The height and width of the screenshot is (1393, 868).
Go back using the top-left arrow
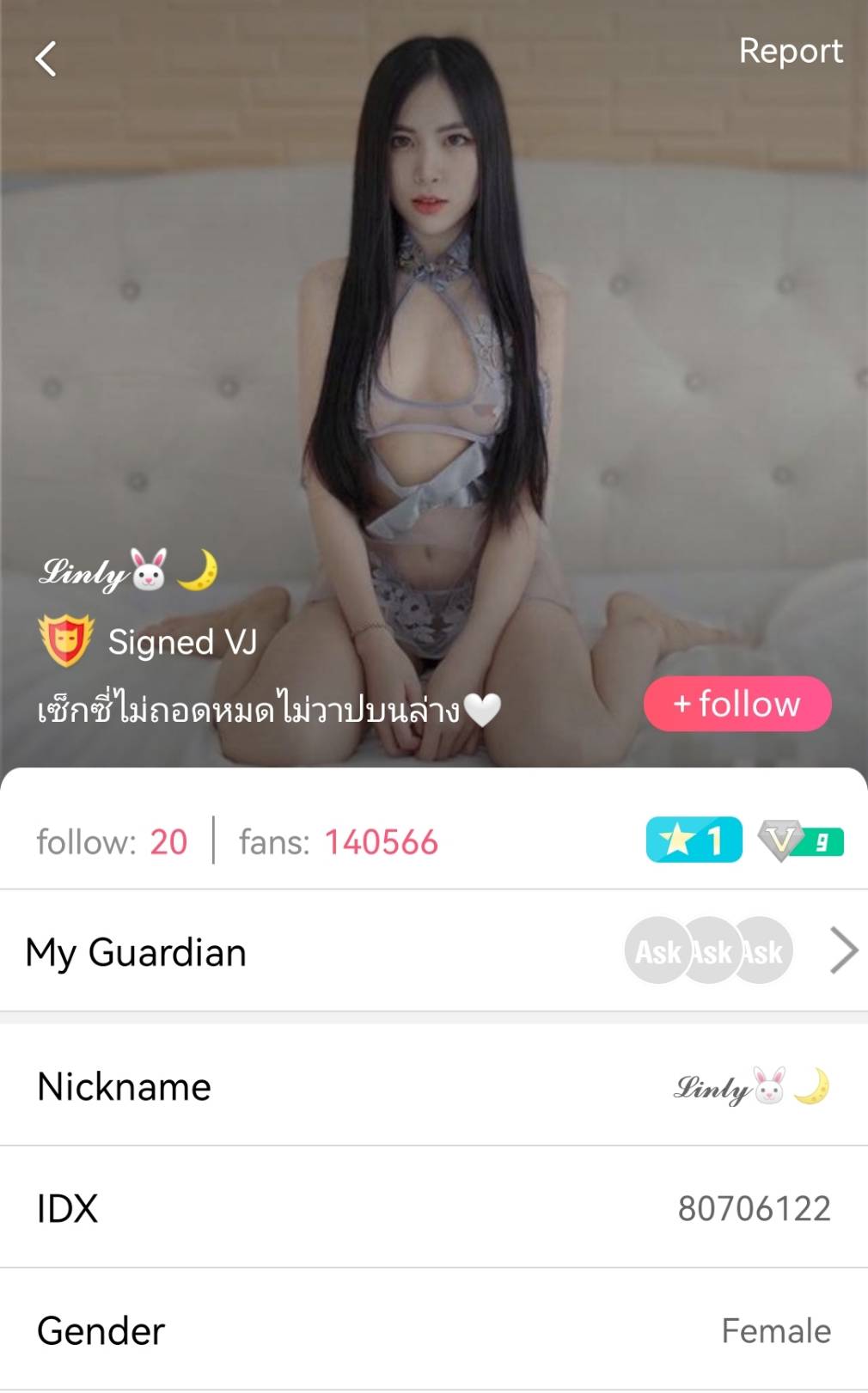[46, 59]
